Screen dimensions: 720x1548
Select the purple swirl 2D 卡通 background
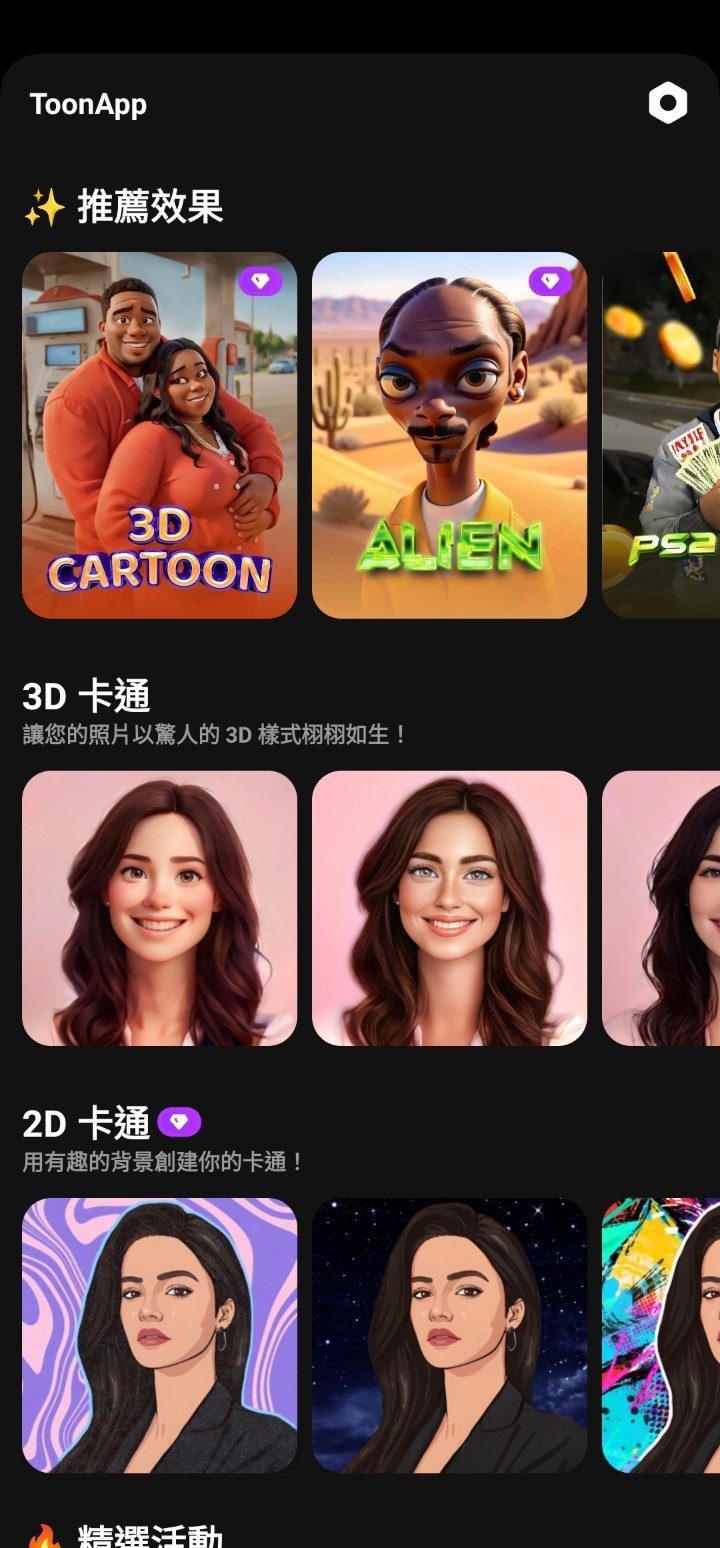coord(159,1335)
